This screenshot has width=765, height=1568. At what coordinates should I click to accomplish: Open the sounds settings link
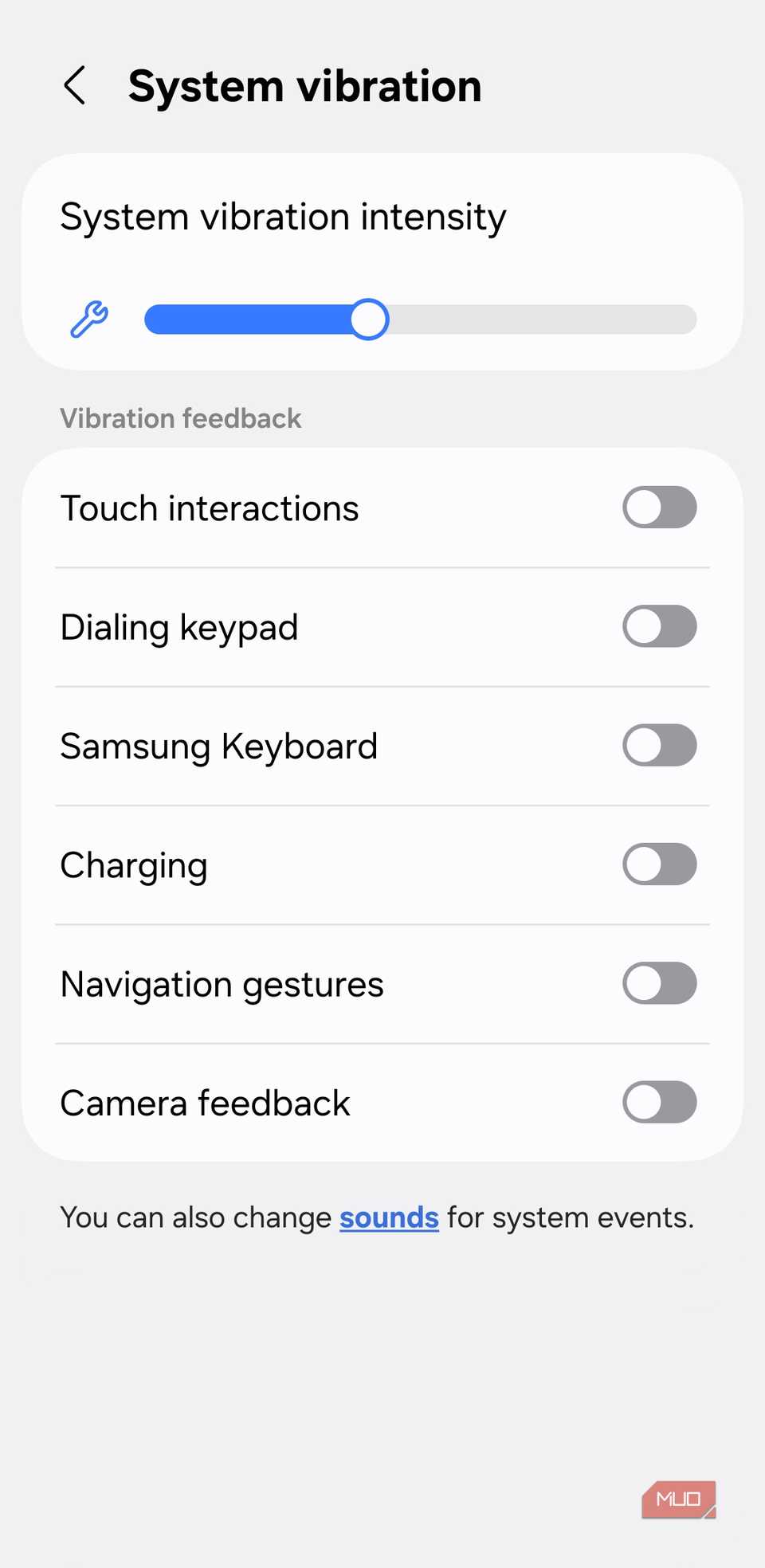388,1217
